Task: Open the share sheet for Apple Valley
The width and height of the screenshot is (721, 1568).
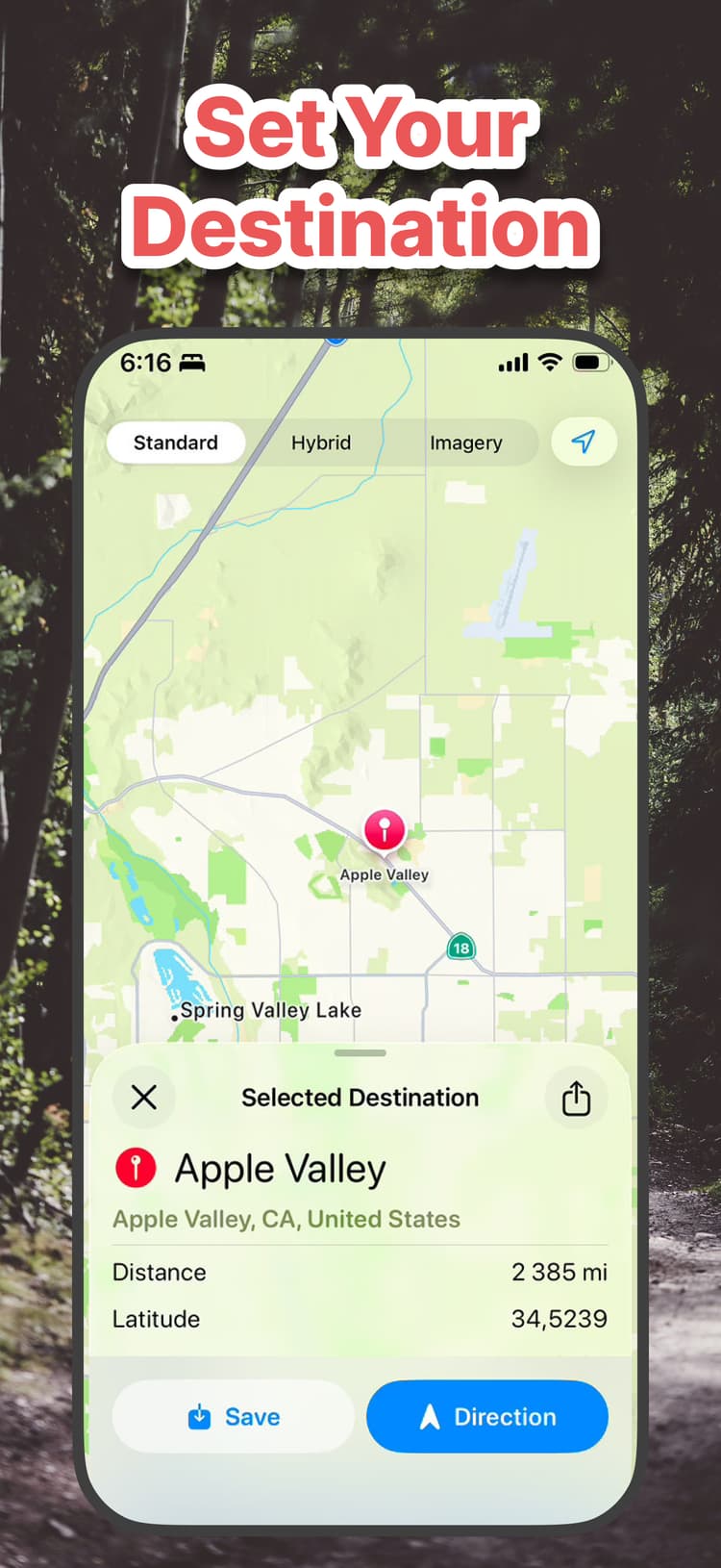Action: point(576,1098)
